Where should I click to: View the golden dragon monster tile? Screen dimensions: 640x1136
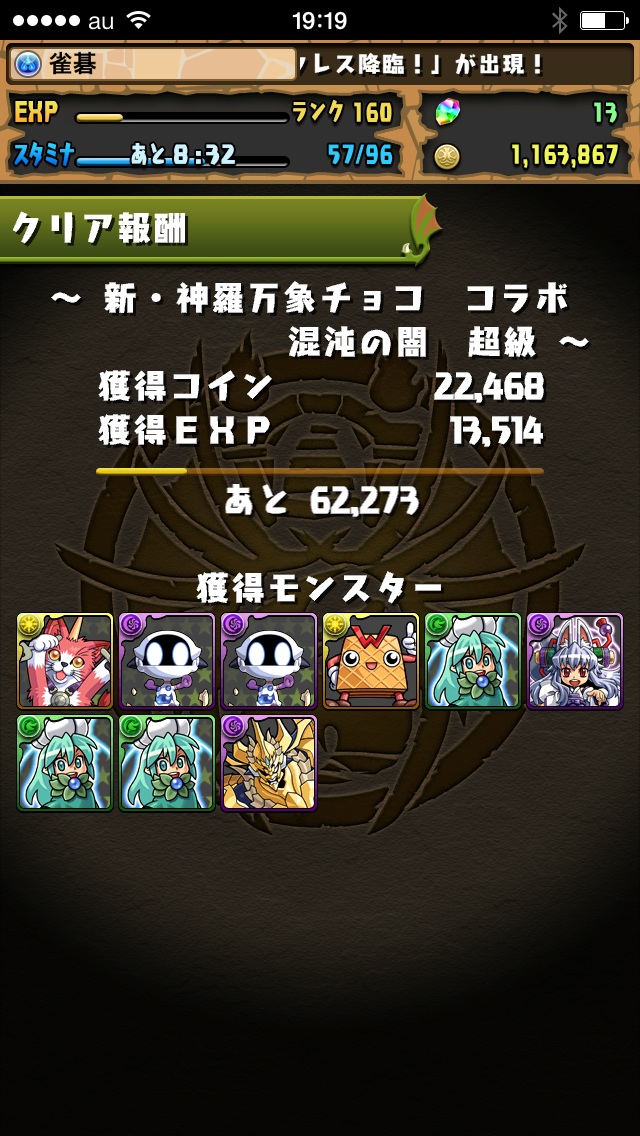(269, 762)
